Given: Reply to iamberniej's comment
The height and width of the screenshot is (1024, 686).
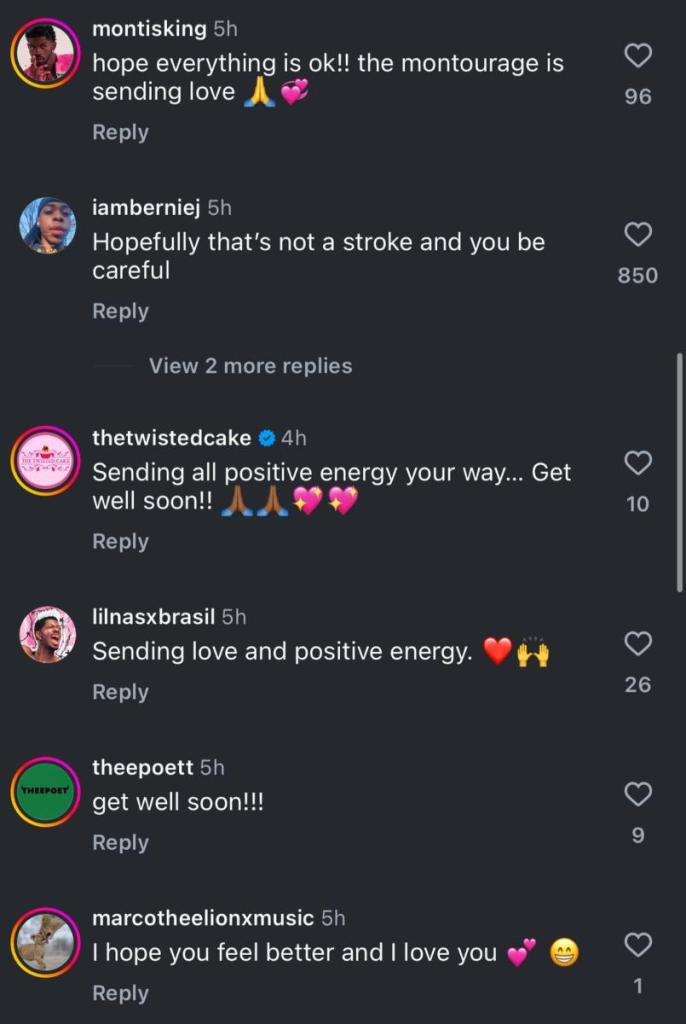Looking at the screenshot, I should [x=120, y=311].
